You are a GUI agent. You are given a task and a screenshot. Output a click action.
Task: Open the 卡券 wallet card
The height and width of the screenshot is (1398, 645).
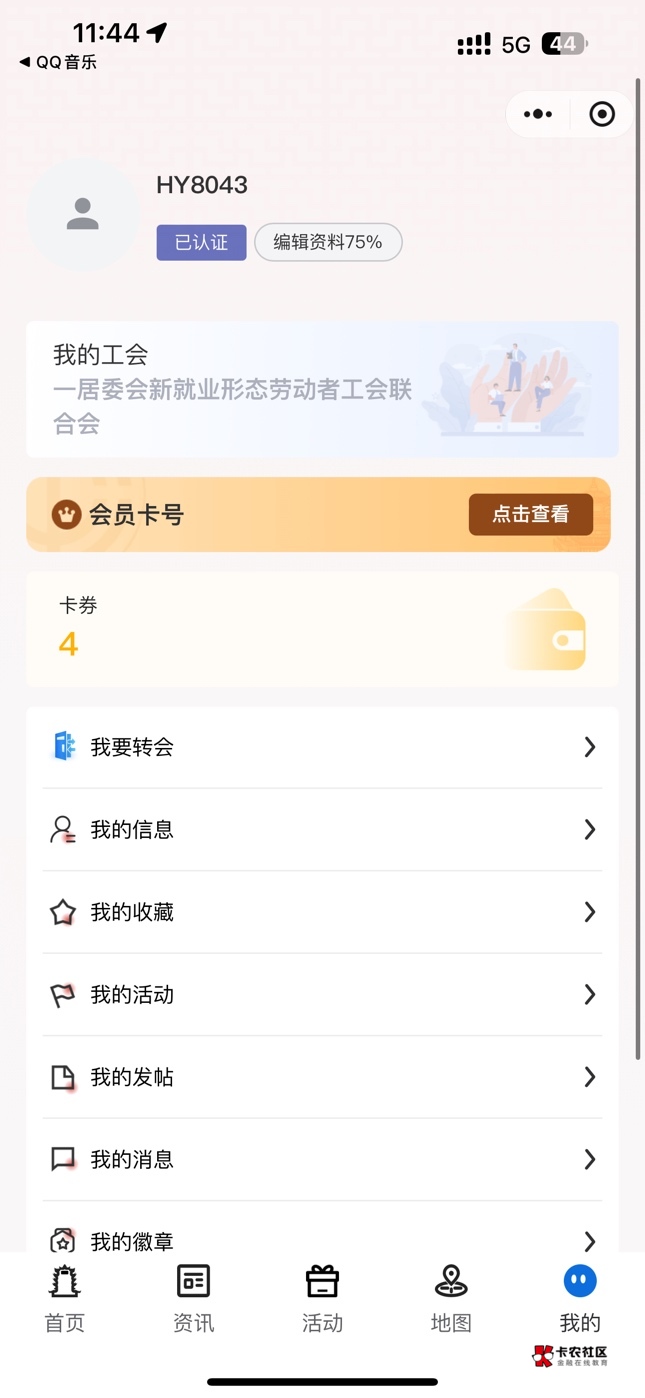coord(322,629)
